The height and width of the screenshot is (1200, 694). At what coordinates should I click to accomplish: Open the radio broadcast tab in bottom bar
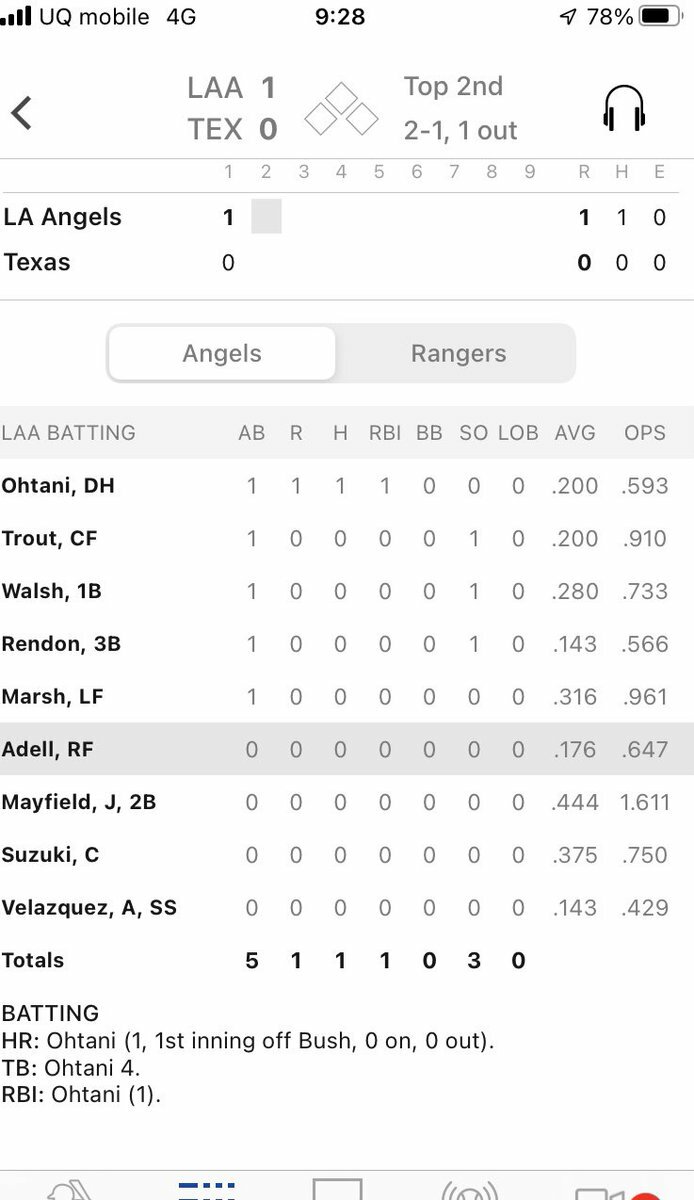tap(470, 1190)
